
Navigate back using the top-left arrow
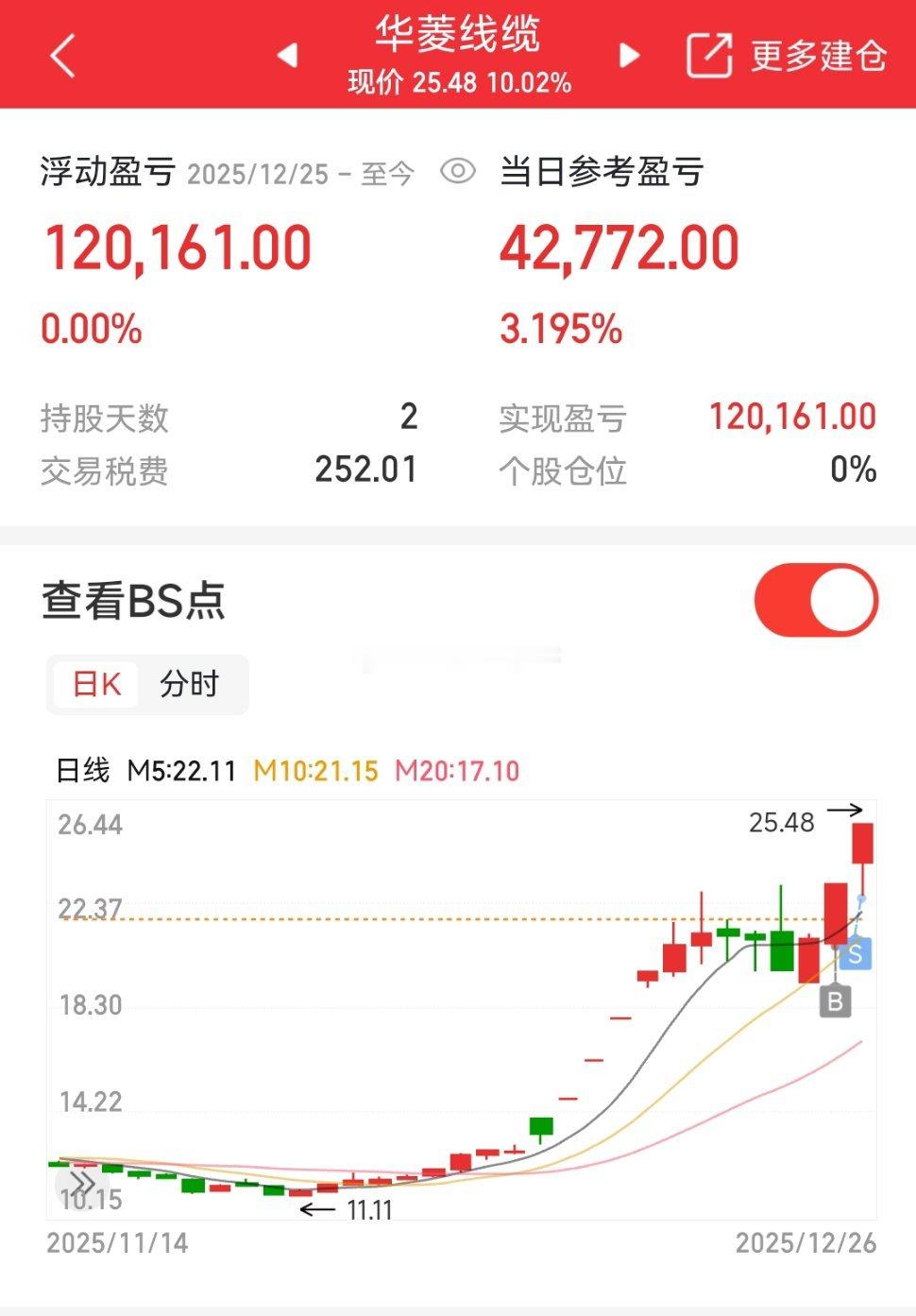click(61, 54)
